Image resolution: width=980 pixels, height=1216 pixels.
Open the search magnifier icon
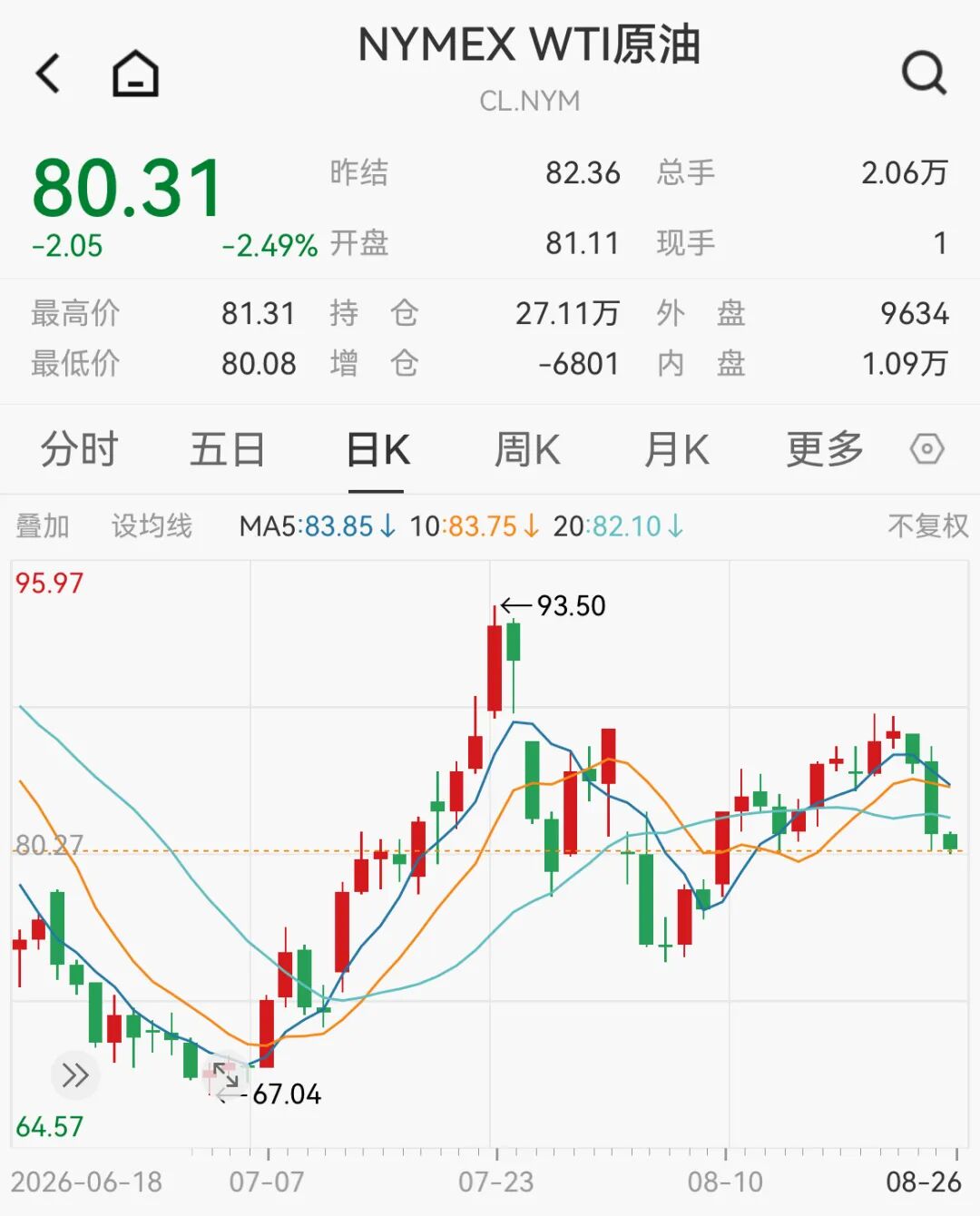[x=925, y=73]
